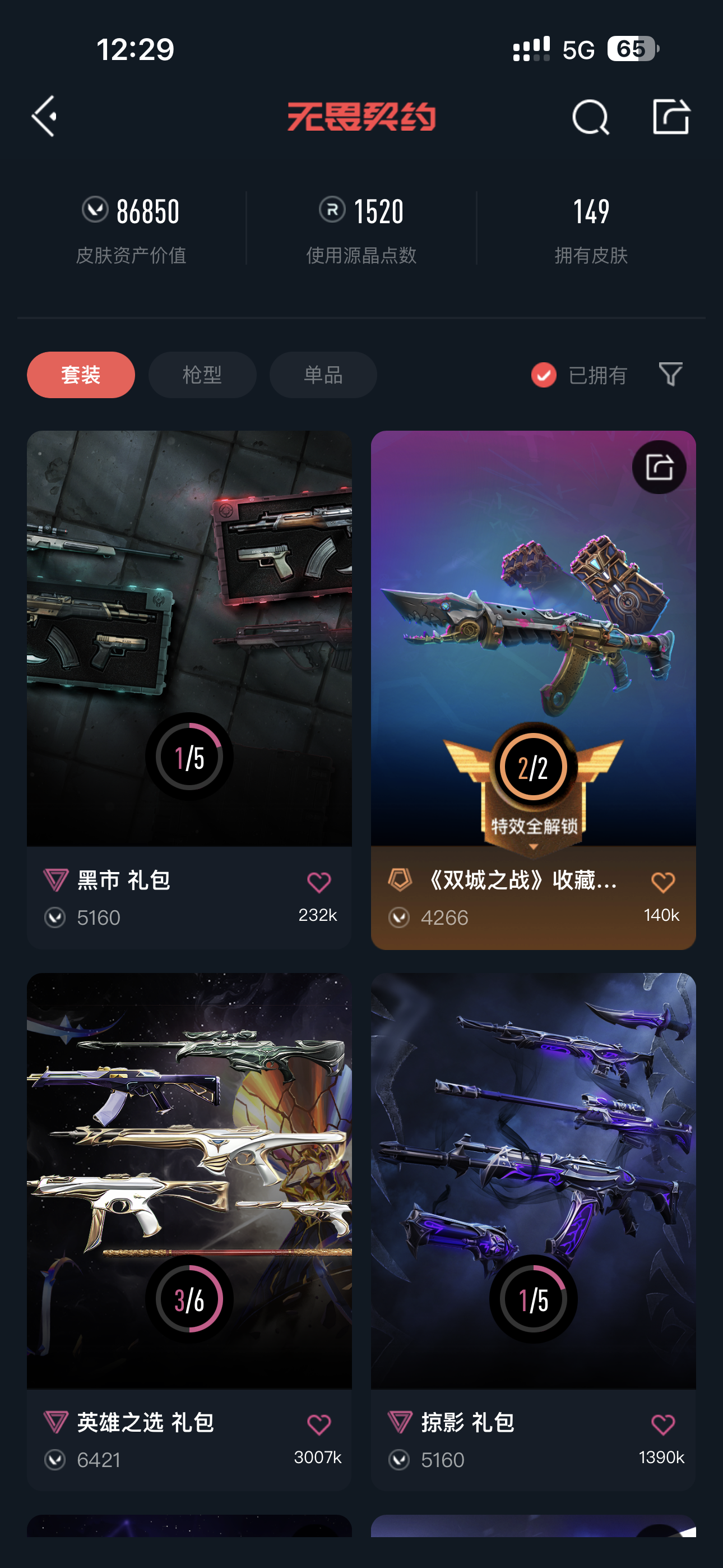Like the 英雄之选 礼包 bundle
This screenshot has height=1568, width=723.
point(319,1424)
